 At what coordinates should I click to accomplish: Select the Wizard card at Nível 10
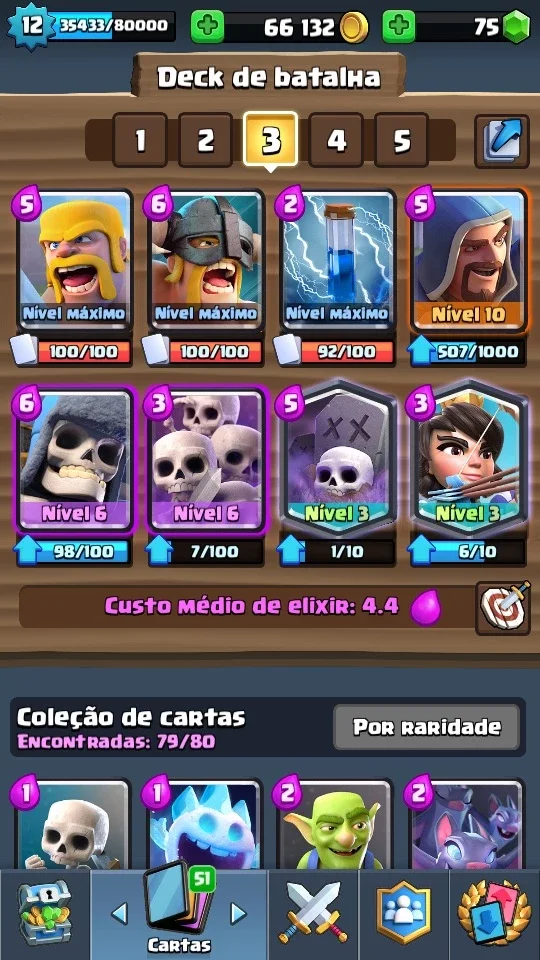click(468, 260)
